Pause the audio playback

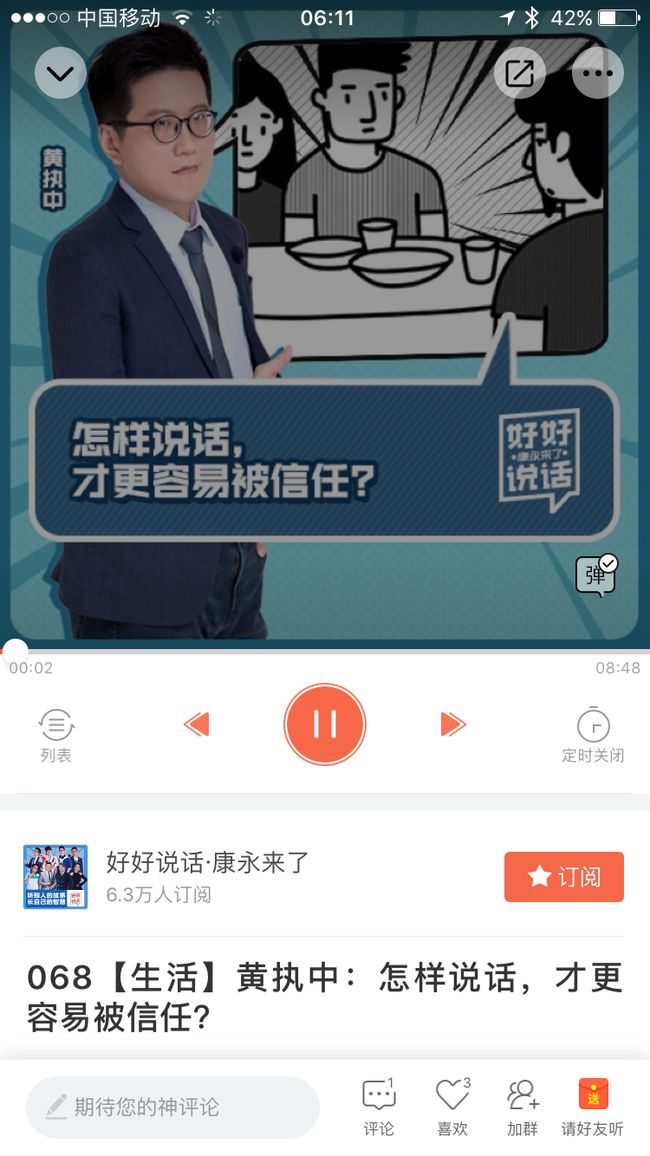click(325, 724)
